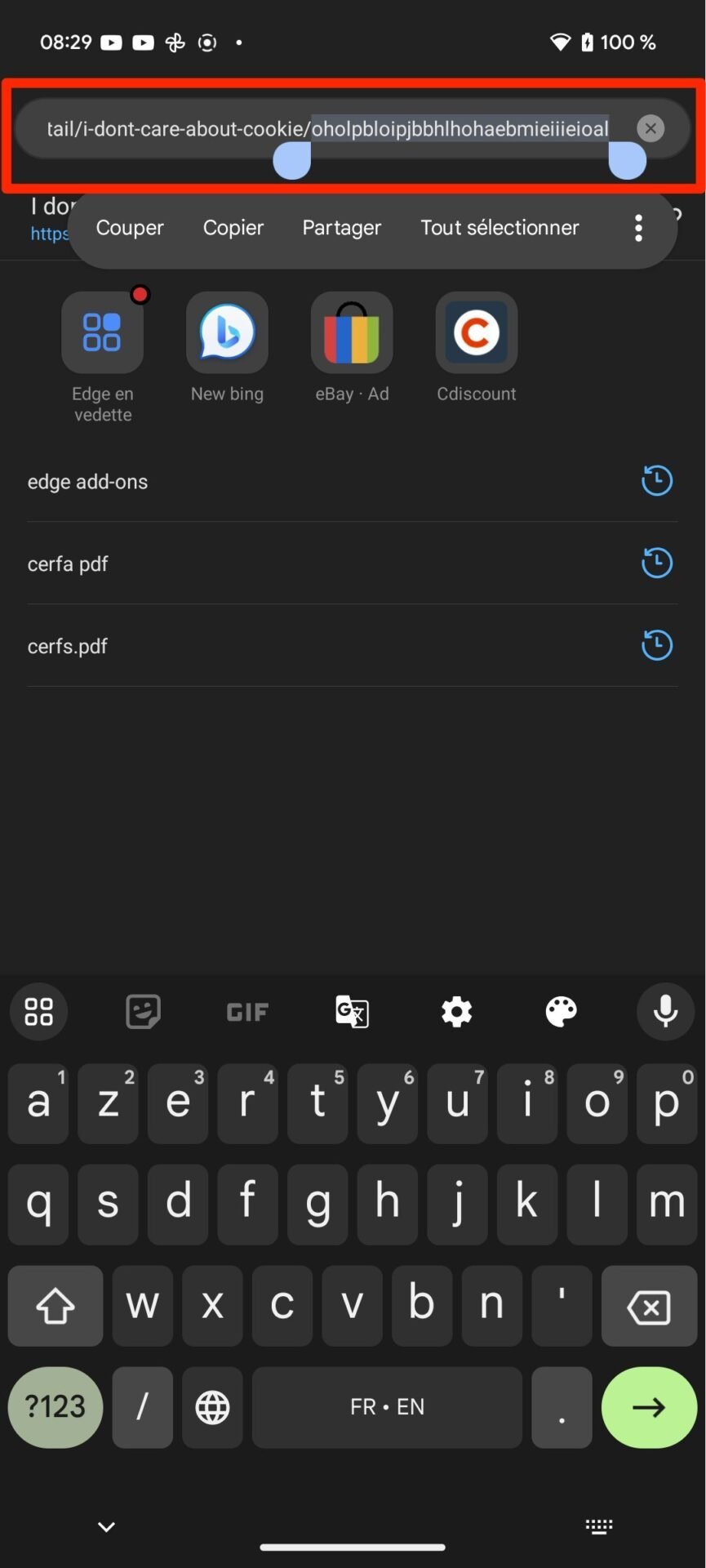Copy the selected URL text
Screen dimensions: 706x1568
(233, 228)
